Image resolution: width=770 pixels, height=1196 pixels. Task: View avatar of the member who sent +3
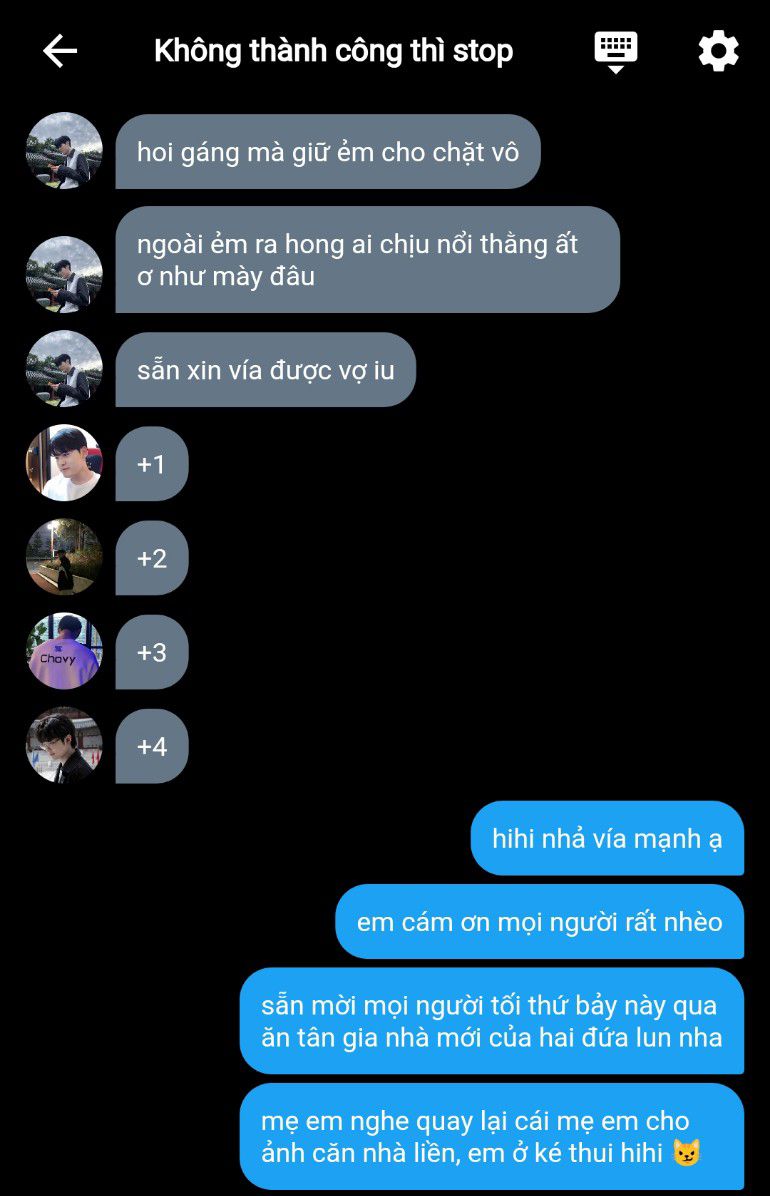pyautogui.click(x=64, y=651)
